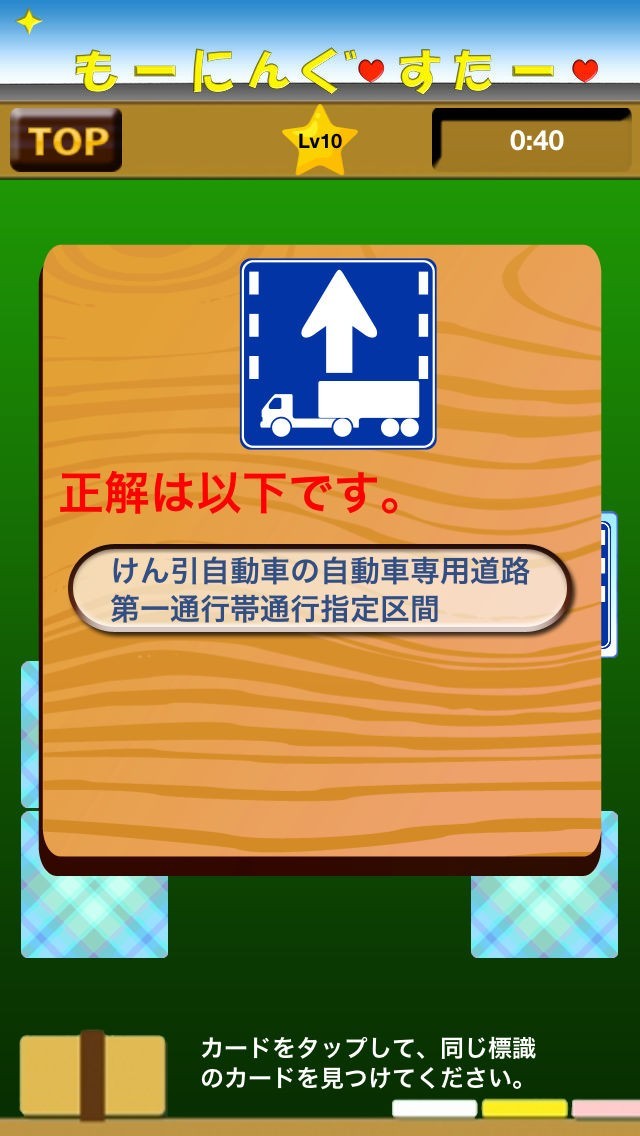The image size is (640, 1136).
Task: Return to the TOP menu
Action: pyautogui.click(x=66, y=140)
